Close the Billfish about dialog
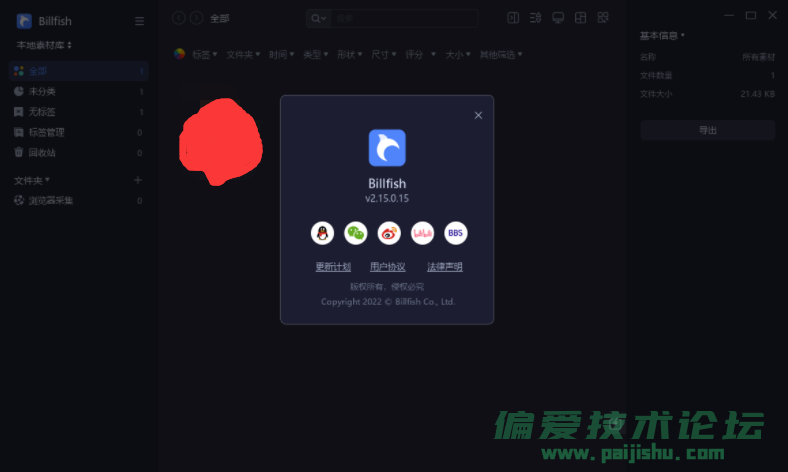Screen dimensions: 788x472 (478, 115)
